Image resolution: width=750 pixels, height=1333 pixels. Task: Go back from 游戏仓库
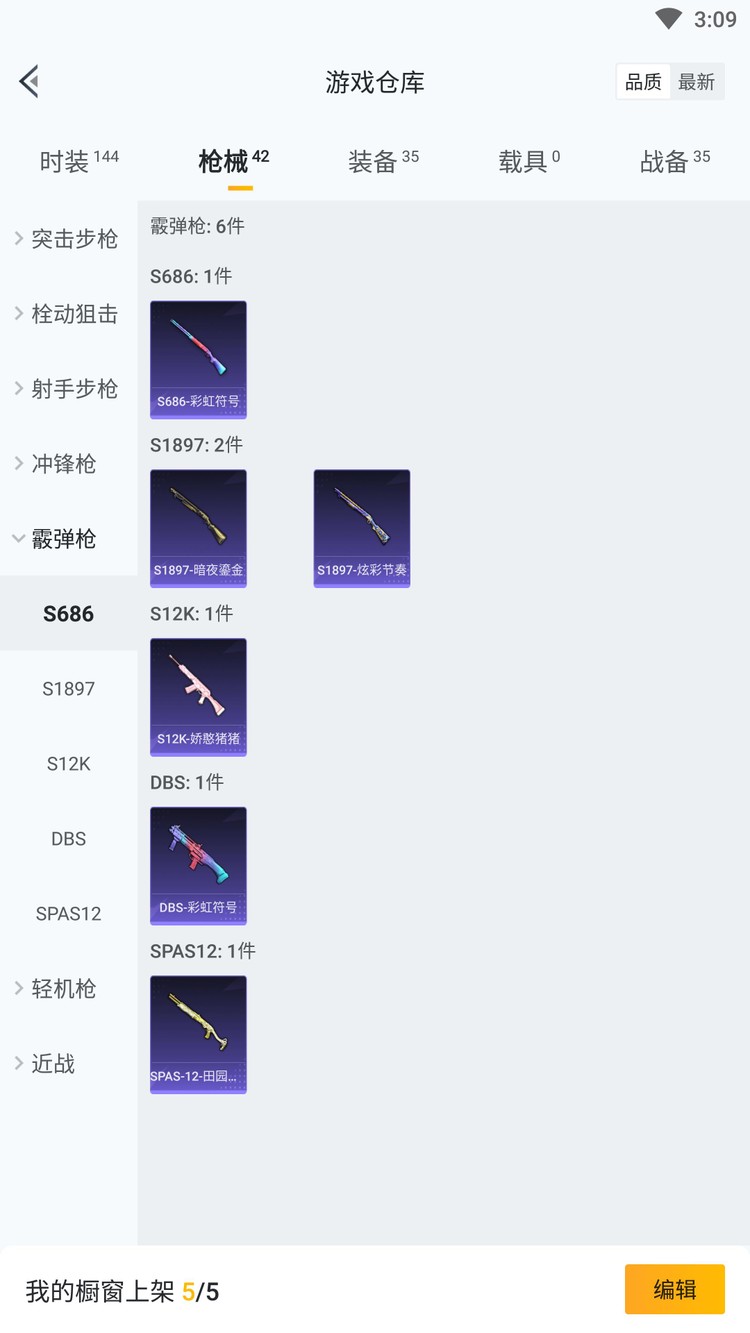[29, 81]
